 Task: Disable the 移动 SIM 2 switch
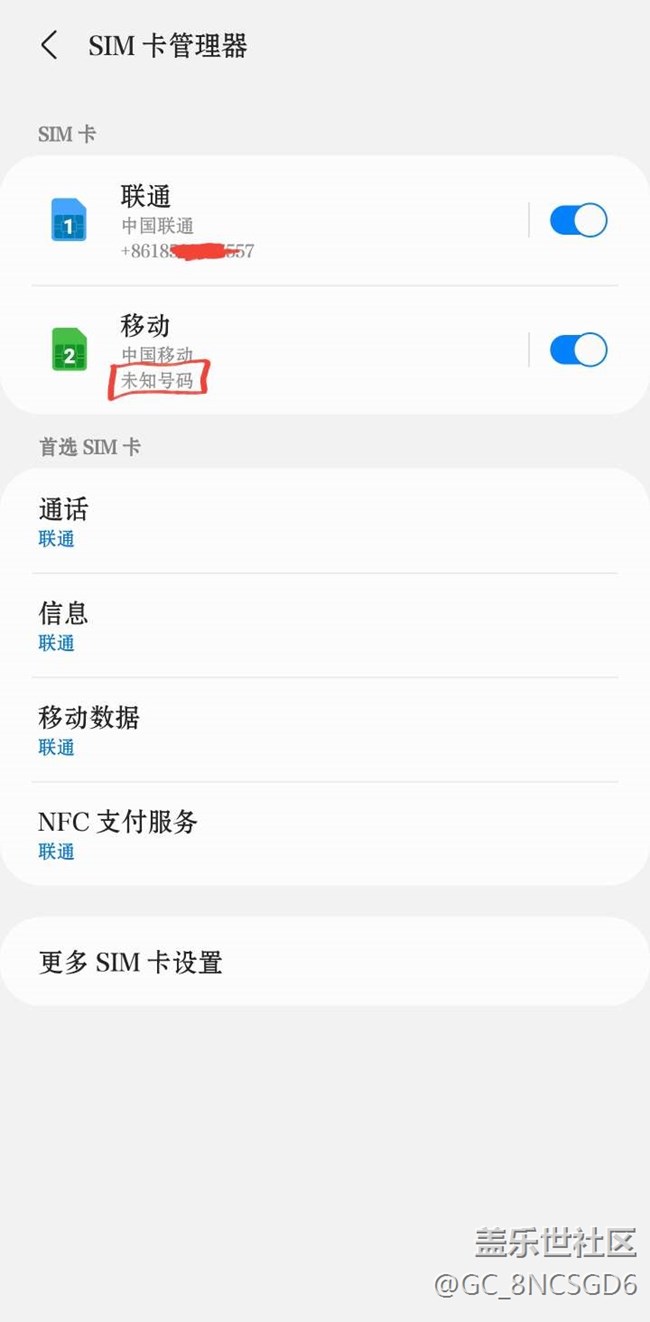click(578, 350)
